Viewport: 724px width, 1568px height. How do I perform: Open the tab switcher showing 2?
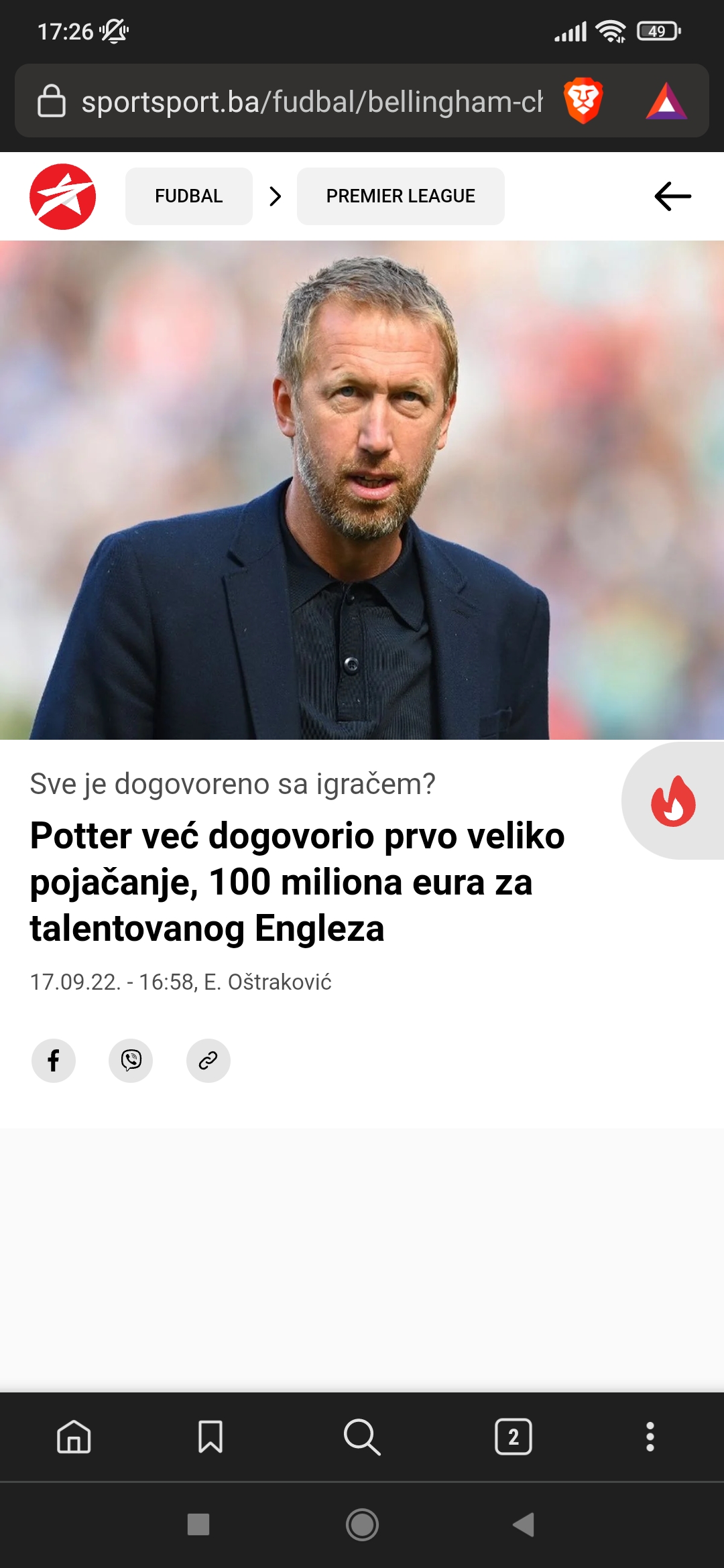[514, 1437]
